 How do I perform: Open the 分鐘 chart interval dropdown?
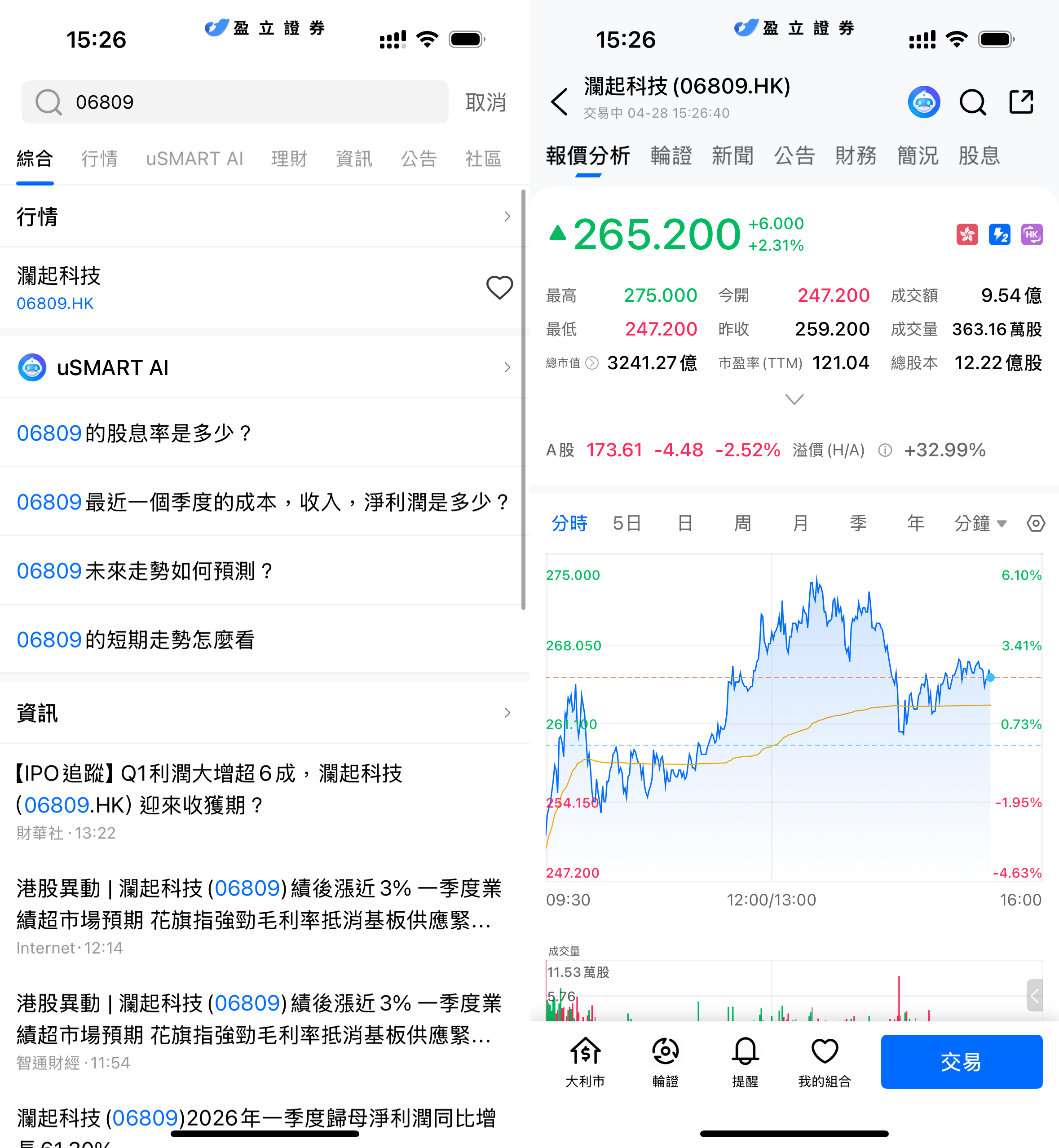(x=980, y=523)
